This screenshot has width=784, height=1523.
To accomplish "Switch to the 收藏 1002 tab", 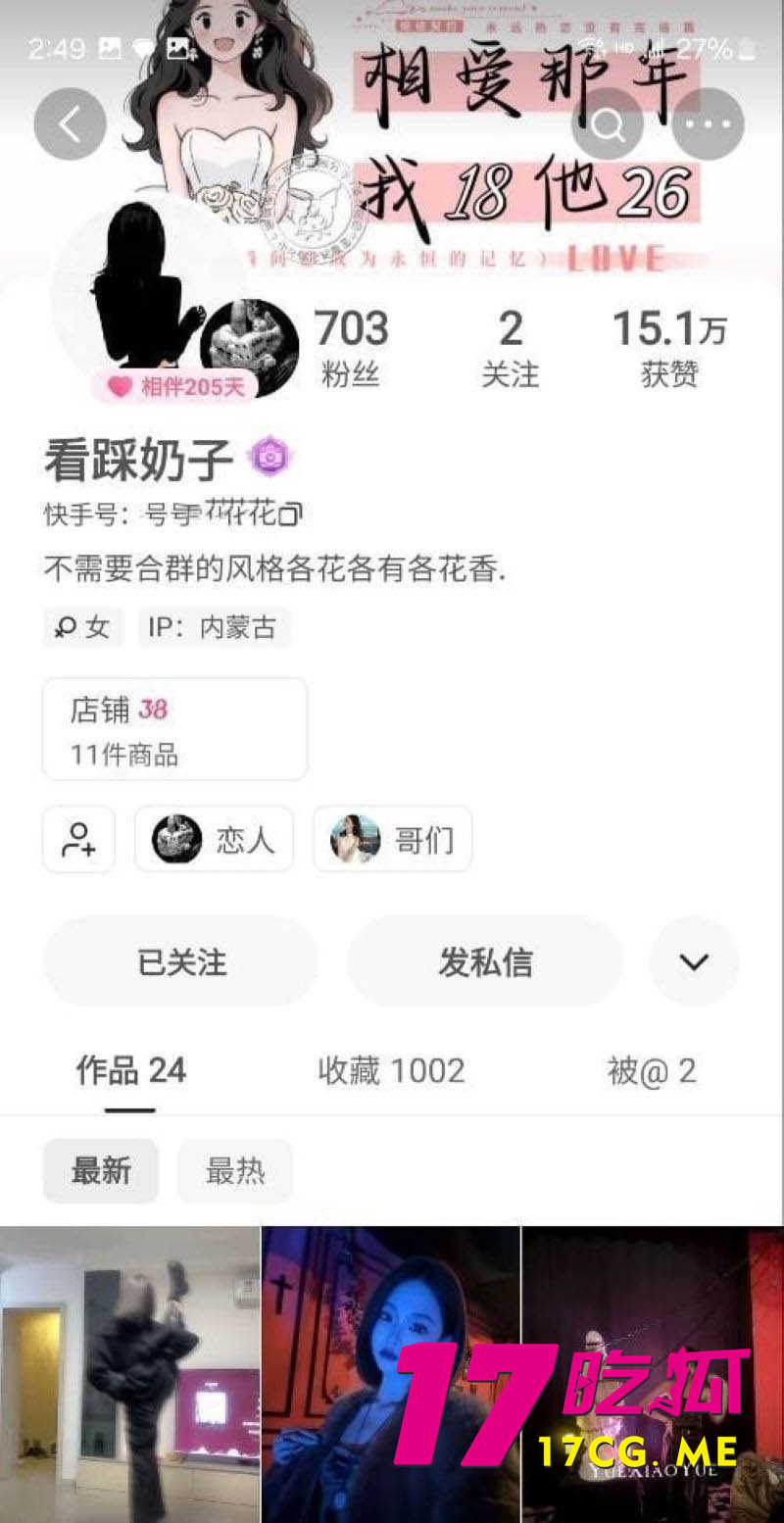I will [x=389, y=1070].
